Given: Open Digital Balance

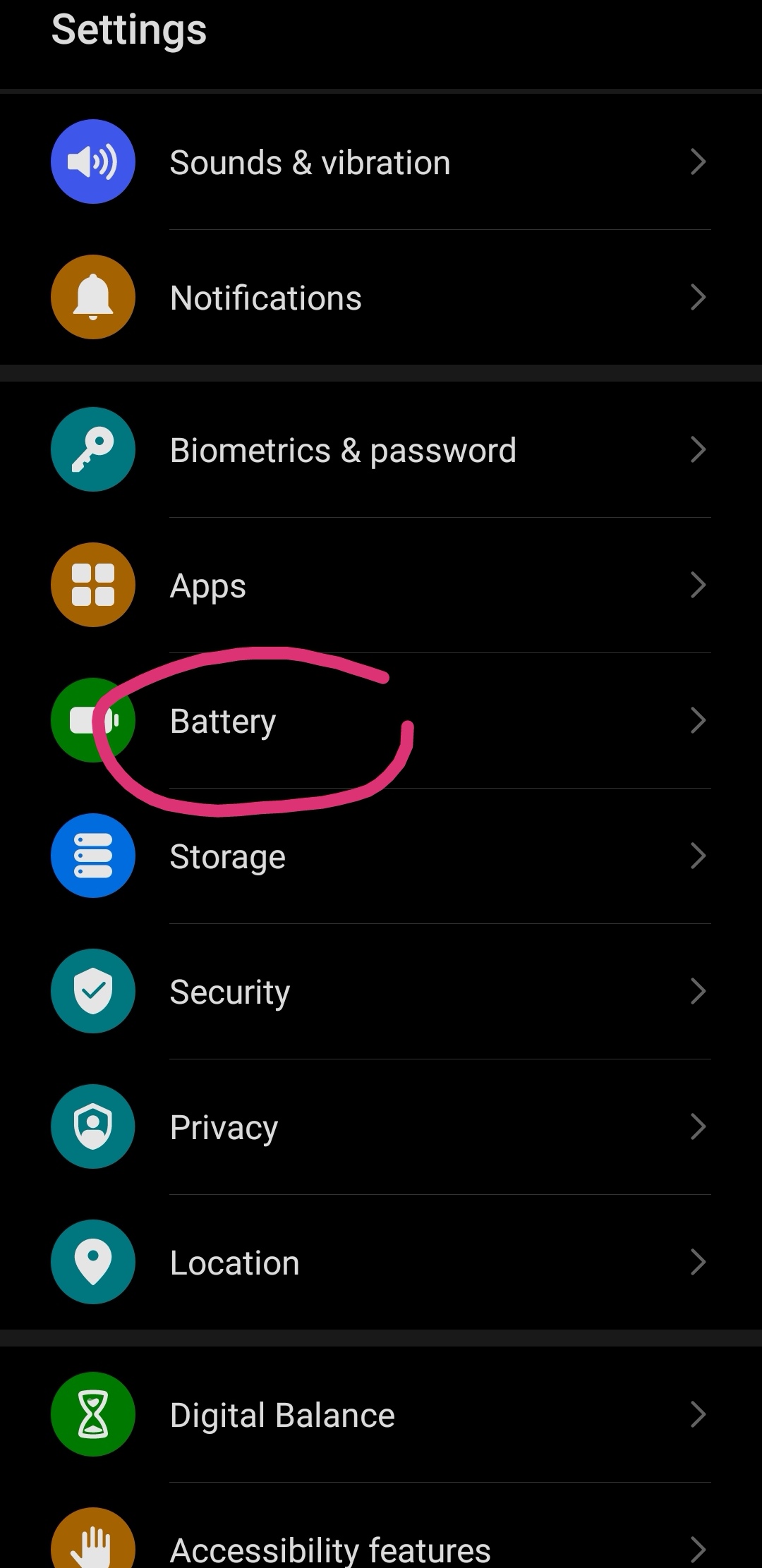Looking at the screenshot, I should tap(381, 1415).
